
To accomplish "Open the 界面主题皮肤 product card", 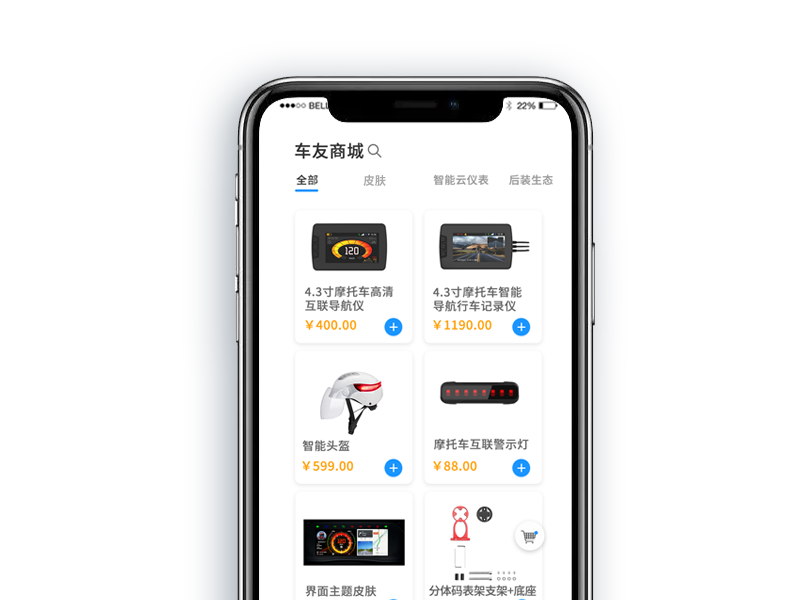I will pos(352,545).
